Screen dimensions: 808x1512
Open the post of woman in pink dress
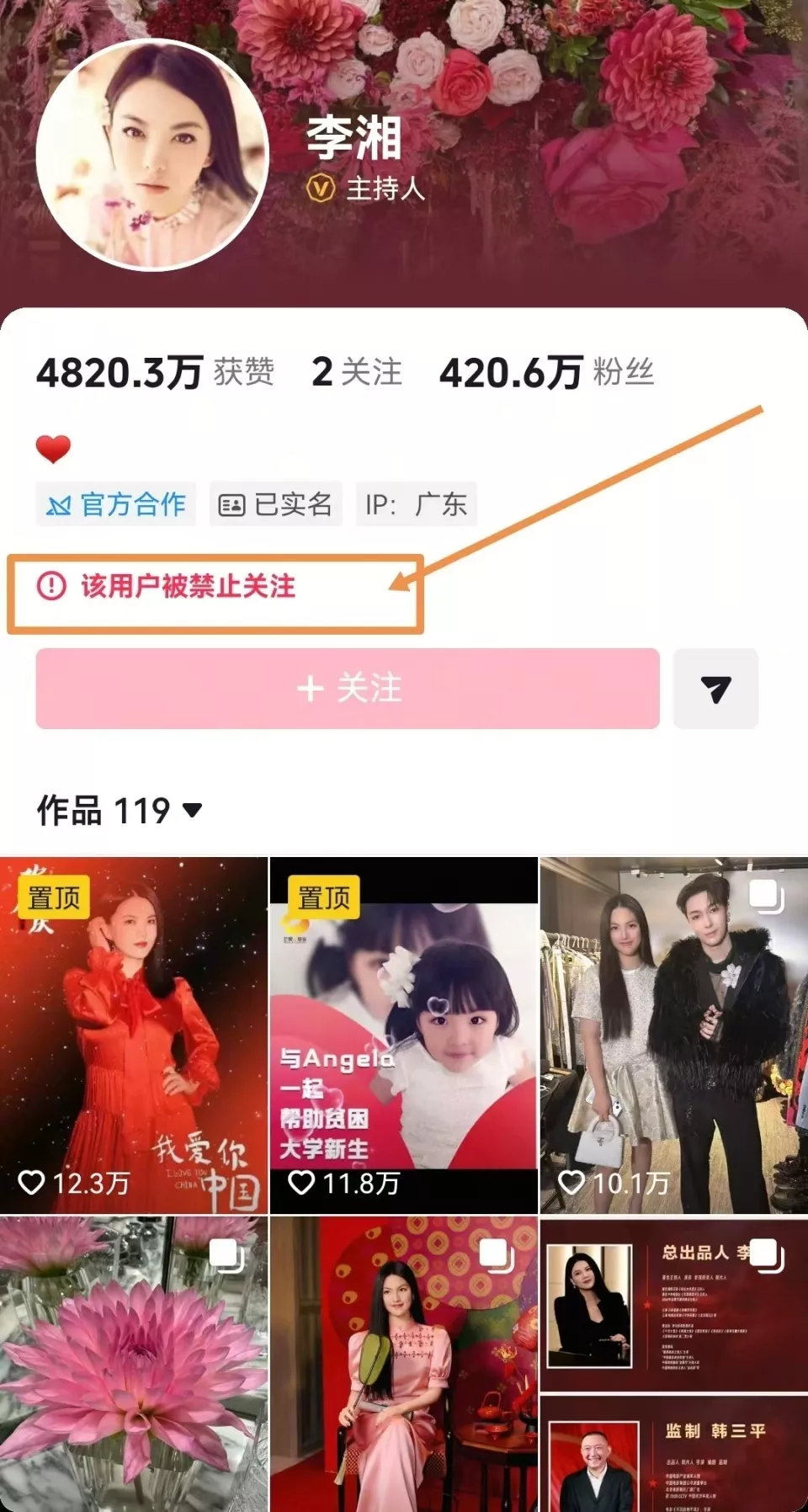coord(403,1364)
